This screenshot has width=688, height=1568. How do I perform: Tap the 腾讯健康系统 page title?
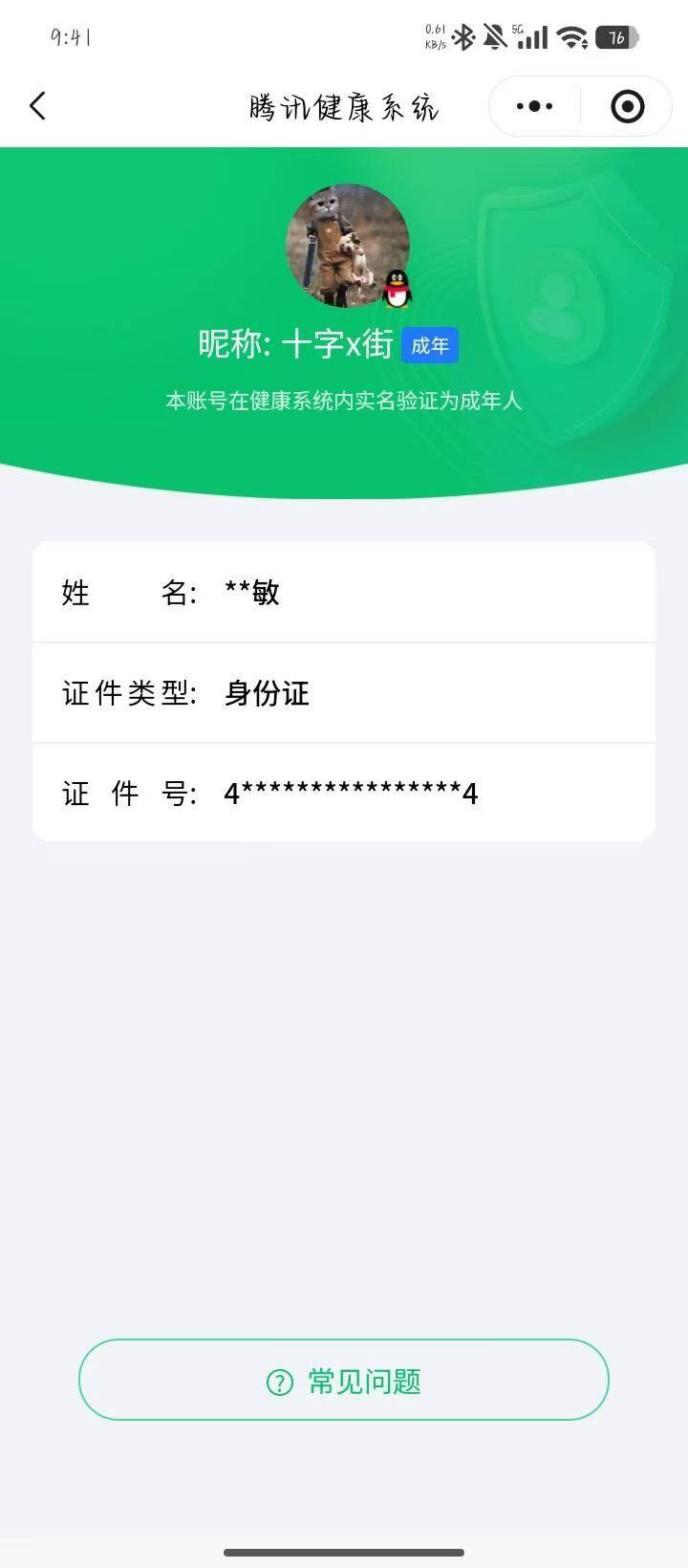344,106
